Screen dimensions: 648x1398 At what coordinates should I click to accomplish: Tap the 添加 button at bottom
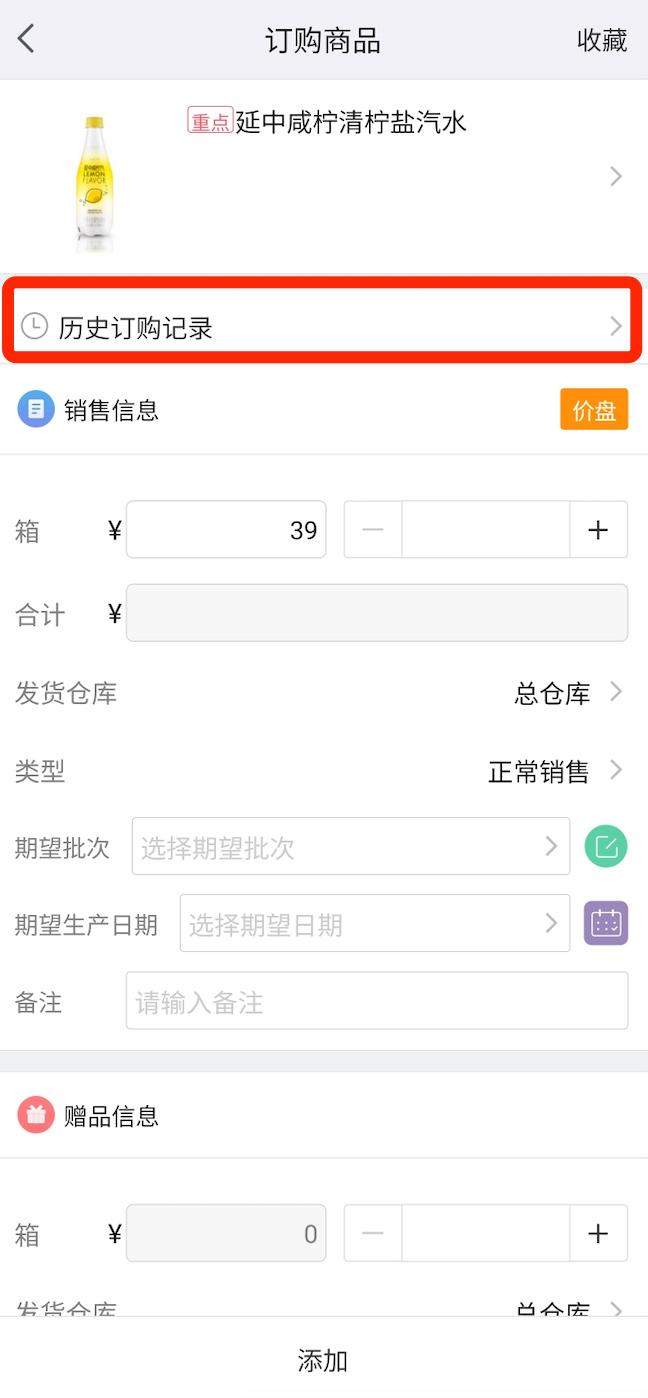coord(324,1360)
